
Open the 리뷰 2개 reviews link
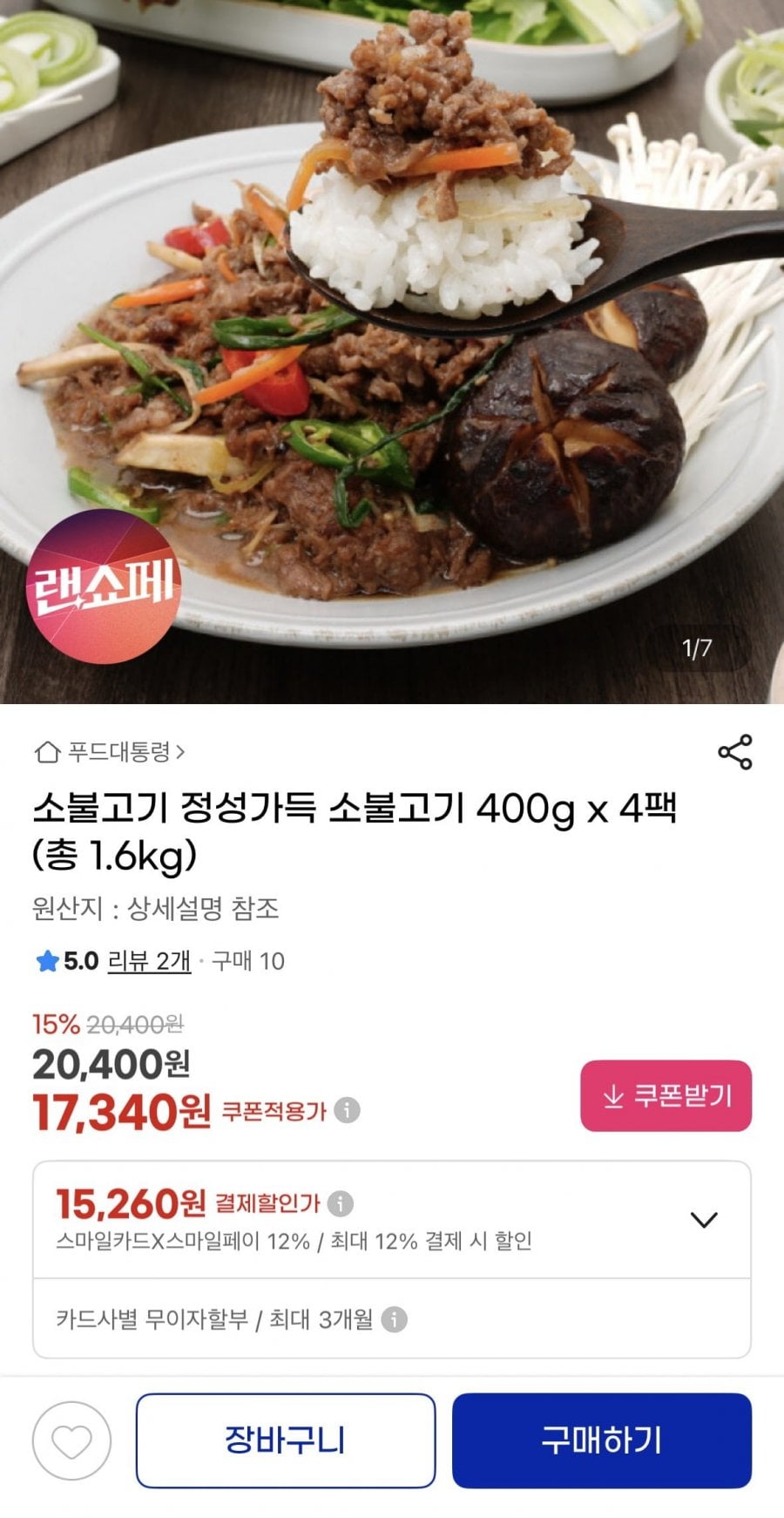(149, 961)
